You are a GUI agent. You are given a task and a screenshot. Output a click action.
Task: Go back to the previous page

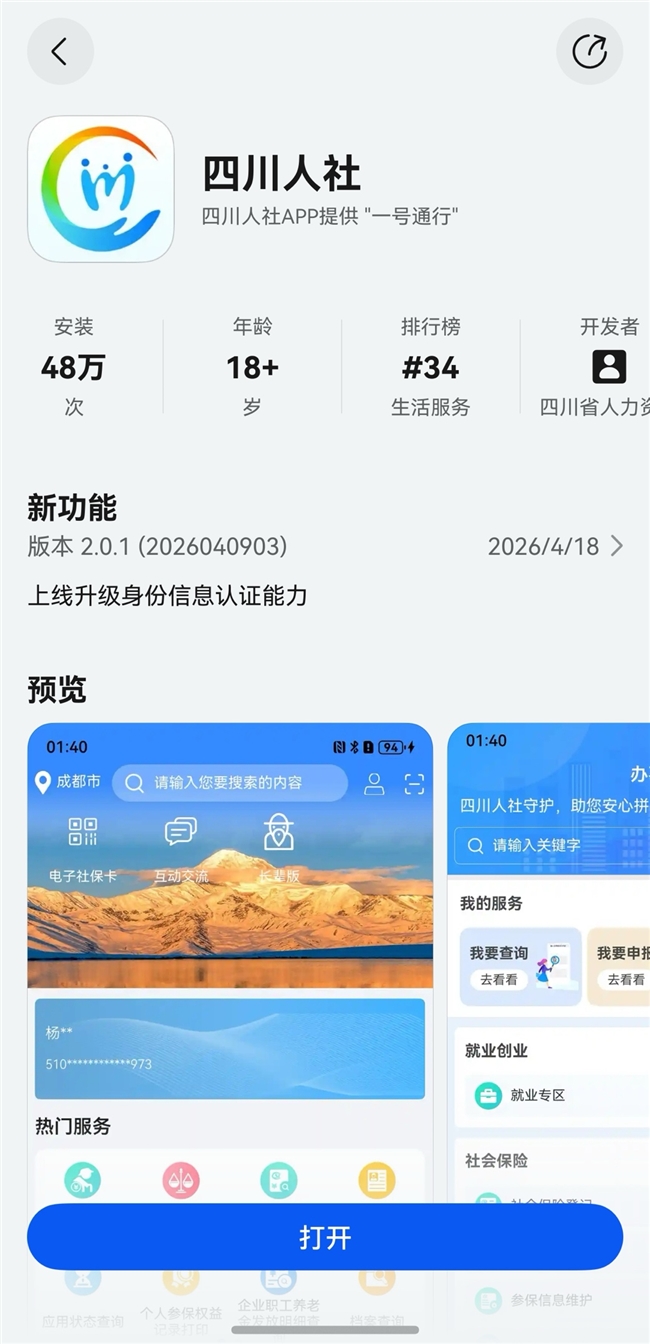pyautogui.click(x=60, y=52)
